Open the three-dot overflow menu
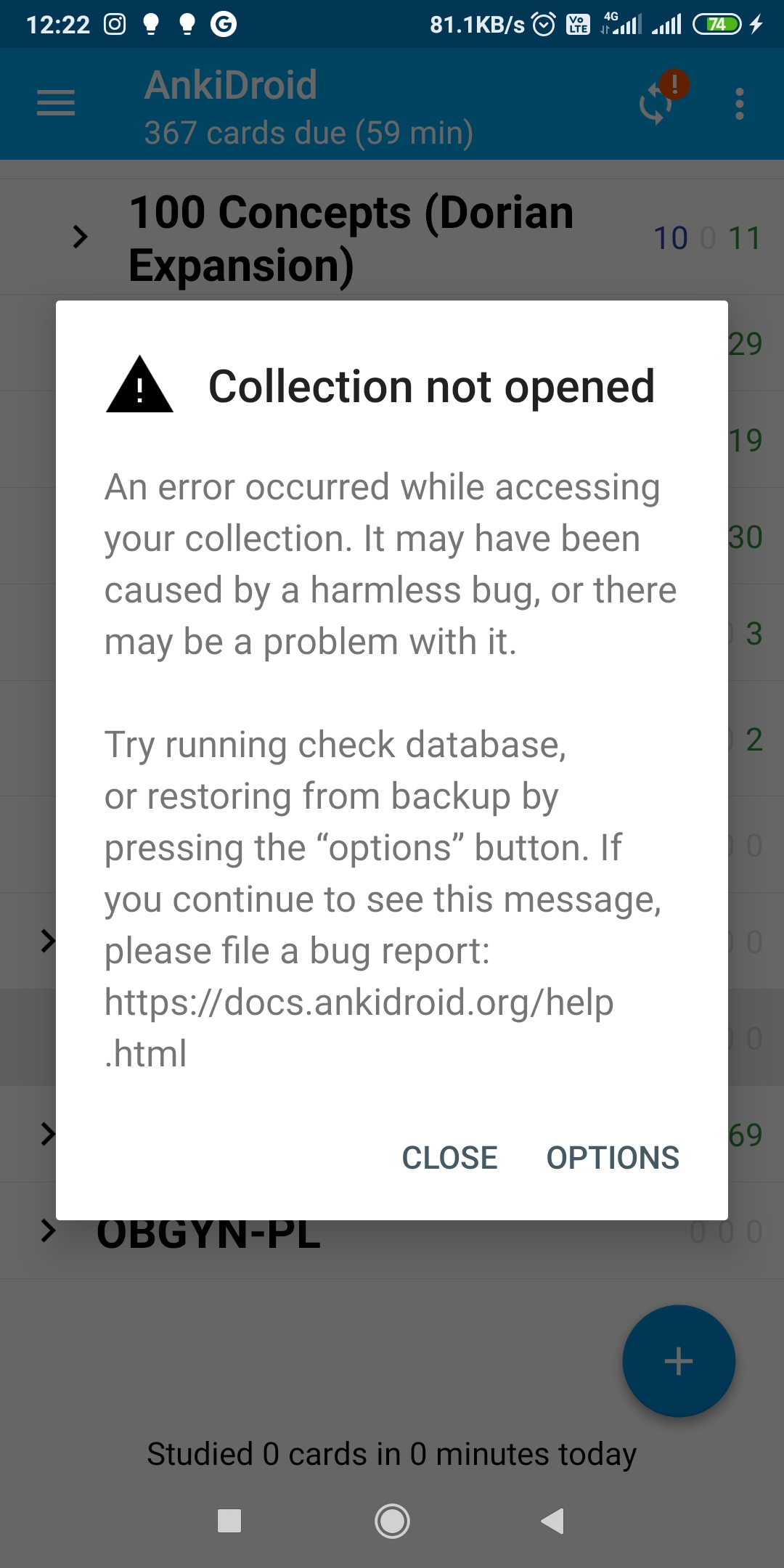784x1568 pixels. [x=739, y=103]
